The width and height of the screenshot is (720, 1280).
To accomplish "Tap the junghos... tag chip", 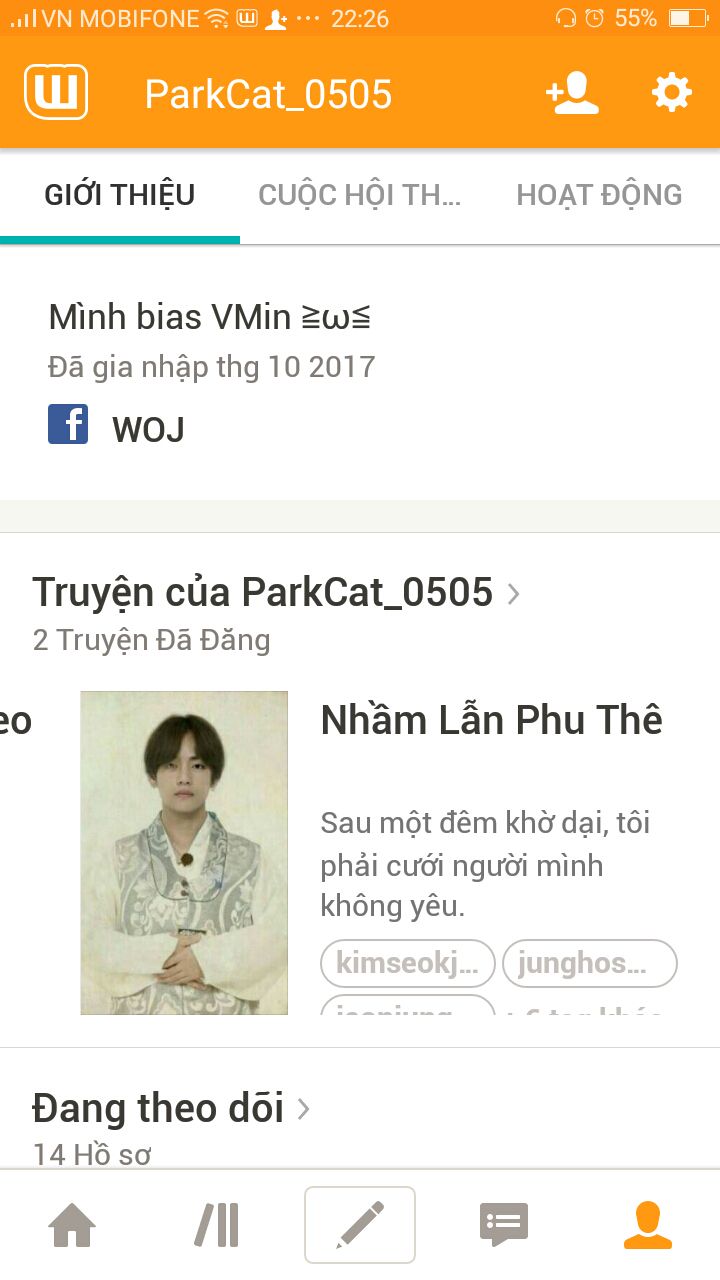I will tap(590, 964).
